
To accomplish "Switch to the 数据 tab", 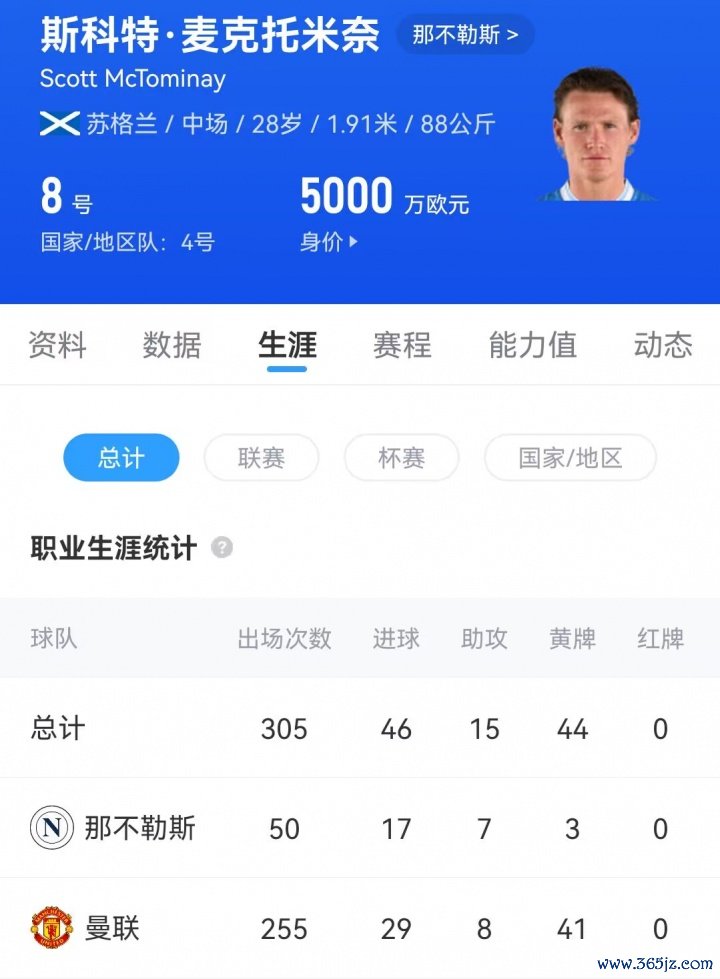I will point(172,345).
